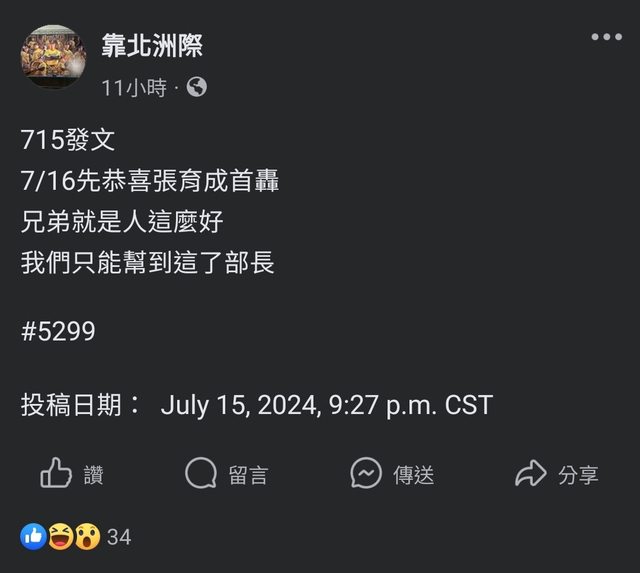The width and height of the screenshot is (640, 573).
Task: Share this post using 分享
Action: pyautogui.click(x=556, y=473)
